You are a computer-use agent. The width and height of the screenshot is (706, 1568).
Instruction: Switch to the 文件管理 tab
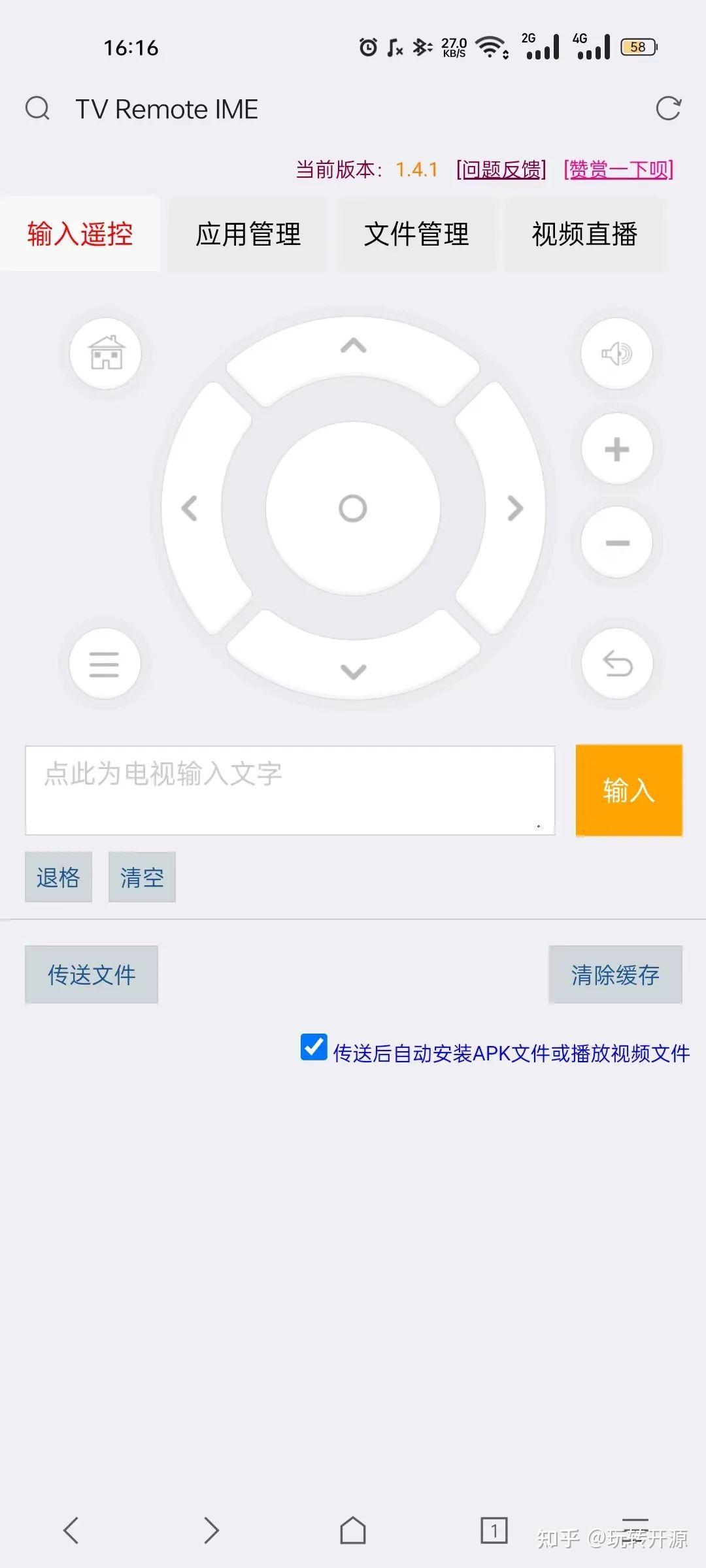pyautogui.click(x=416, y=234)
